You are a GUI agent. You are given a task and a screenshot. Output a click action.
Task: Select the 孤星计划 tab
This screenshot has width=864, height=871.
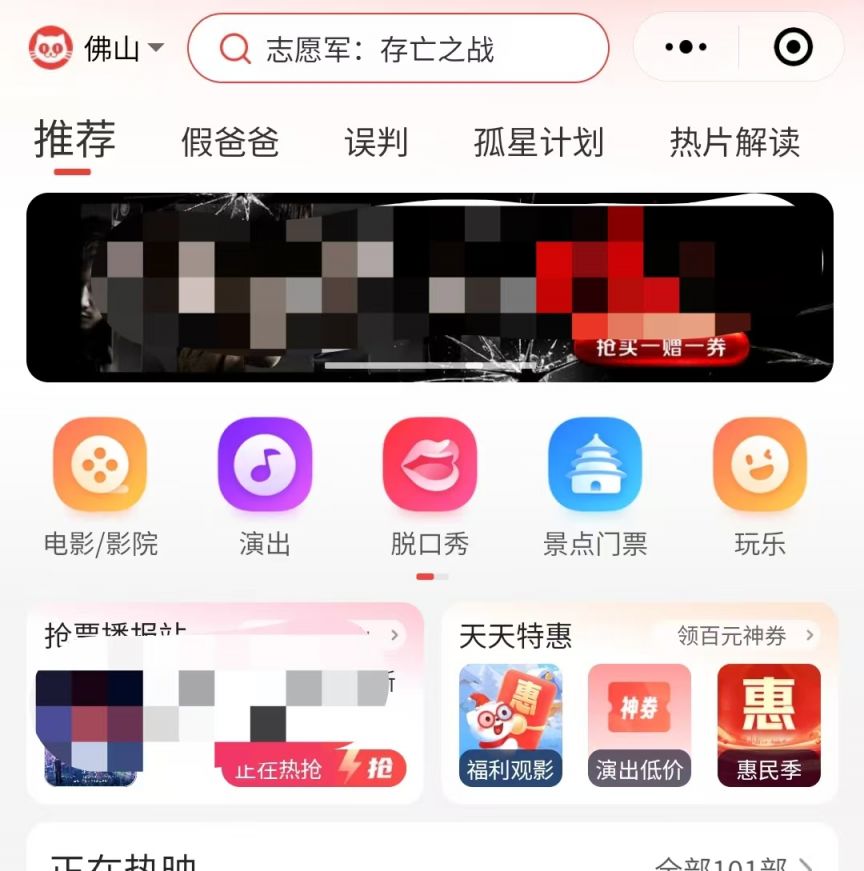(538, 143)
